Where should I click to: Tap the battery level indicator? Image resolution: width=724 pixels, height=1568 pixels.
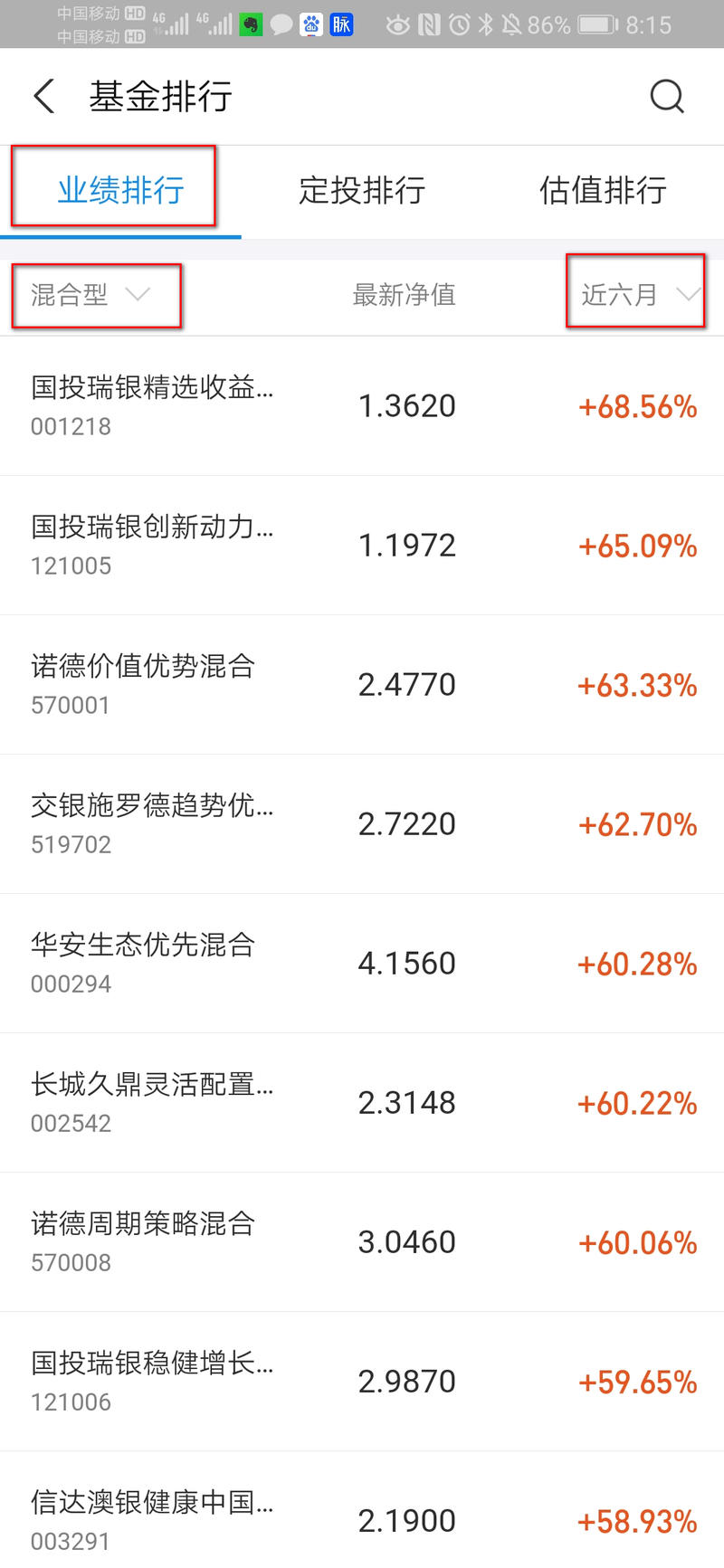[x=597, y=24]
